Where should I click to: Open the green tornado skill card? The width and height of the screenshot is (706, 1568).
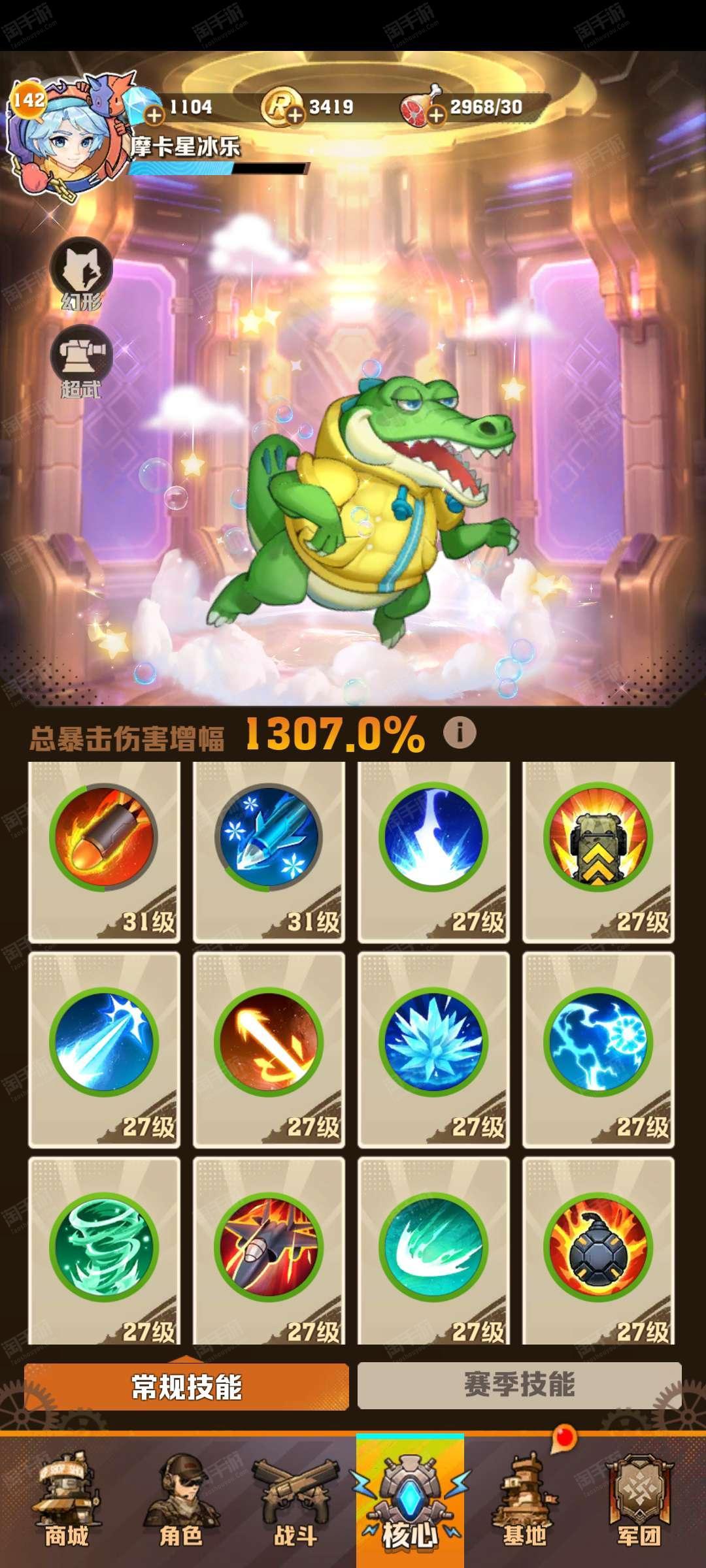[x=105, y=1250]
